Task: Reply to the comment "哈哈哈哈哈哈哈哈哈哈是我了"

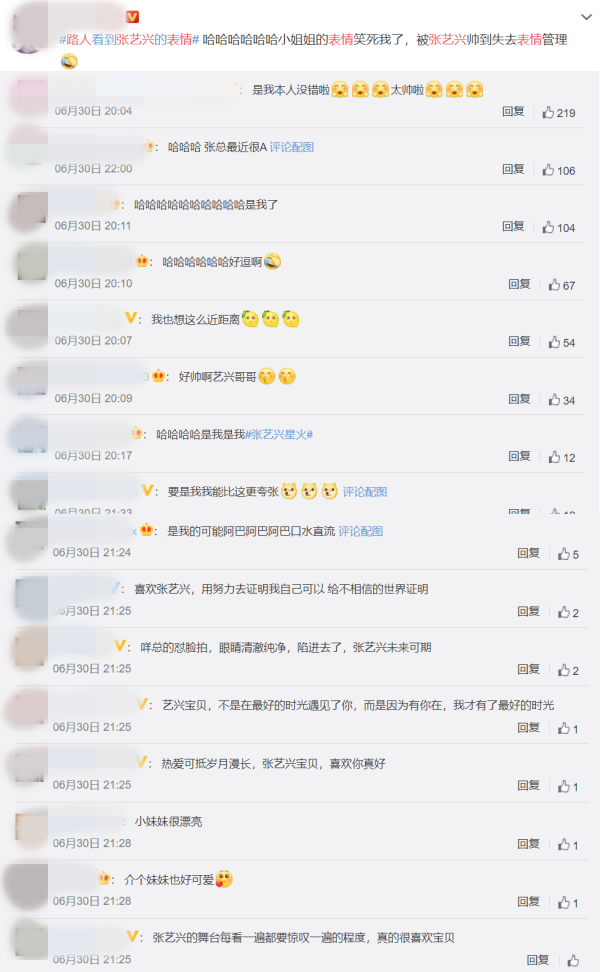Action: [513, 227]
